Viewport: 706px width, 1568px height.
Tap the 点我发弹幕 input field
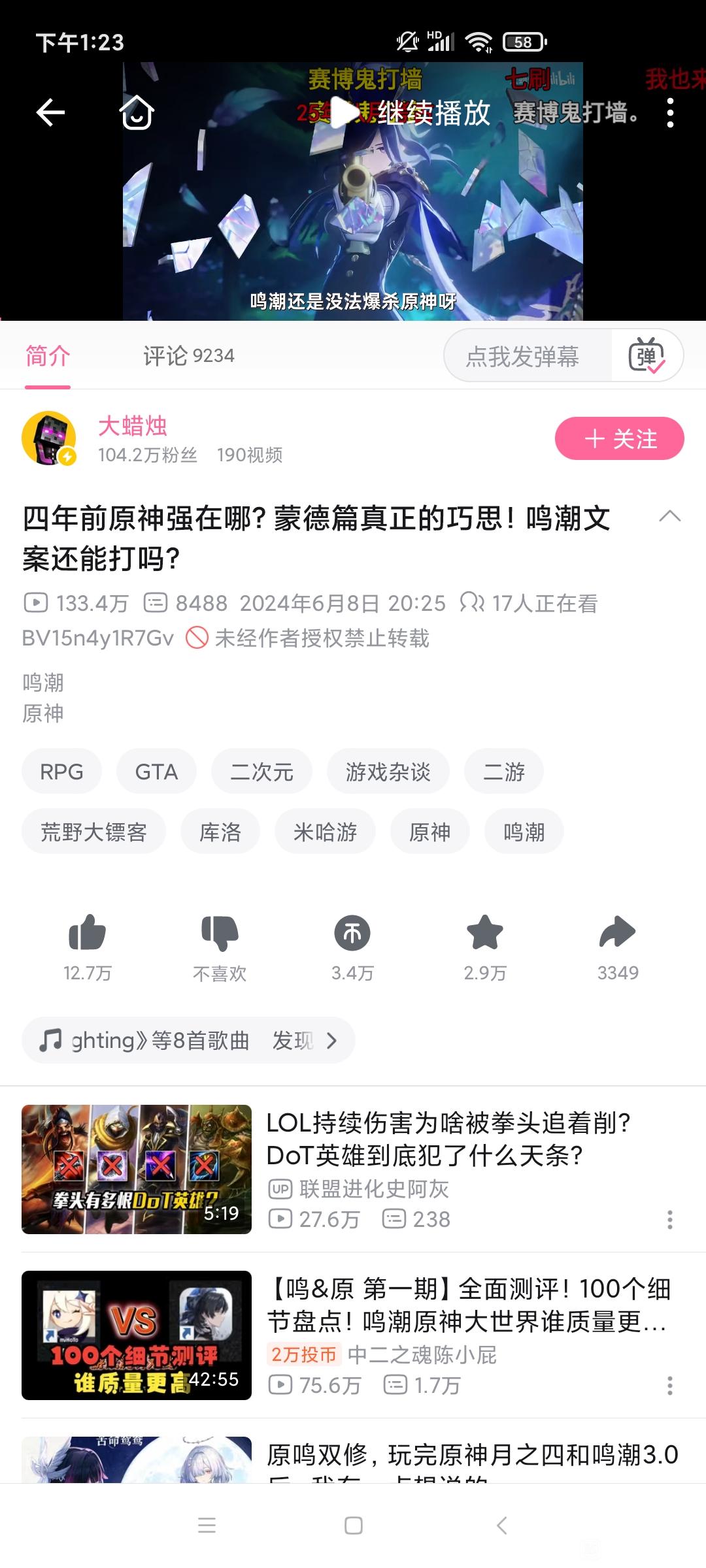pos(523,356)
